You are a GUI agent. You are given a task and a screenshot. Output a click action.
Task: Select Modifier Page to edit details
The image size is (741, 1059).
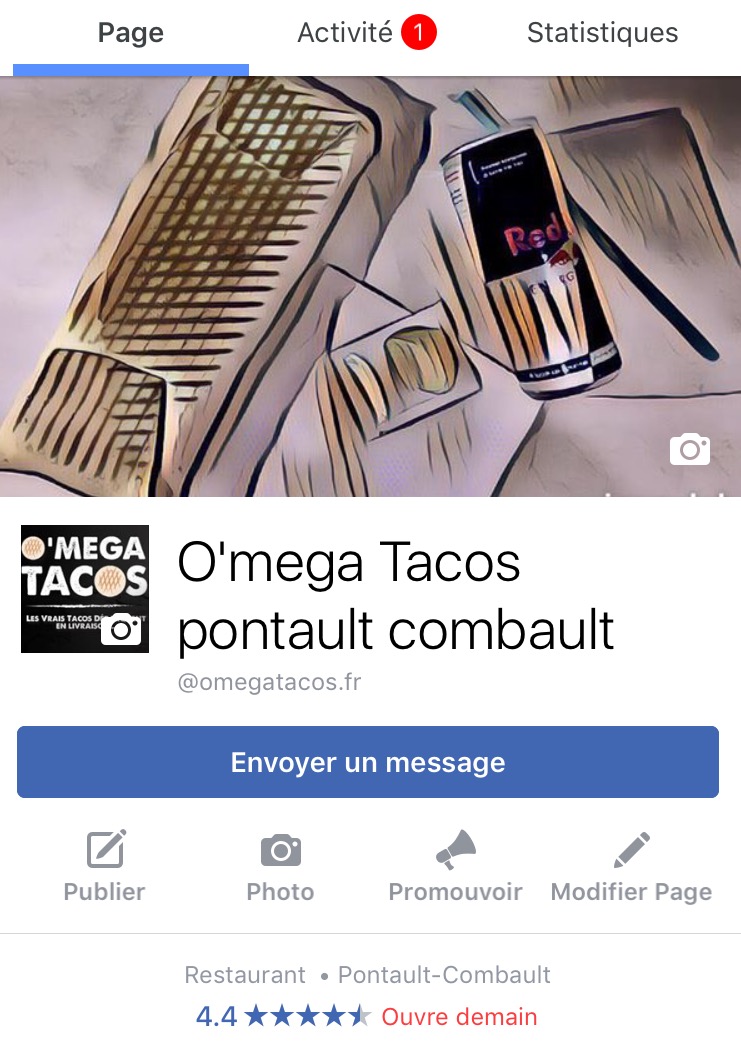pyautogui.click(x=631, y=868)
